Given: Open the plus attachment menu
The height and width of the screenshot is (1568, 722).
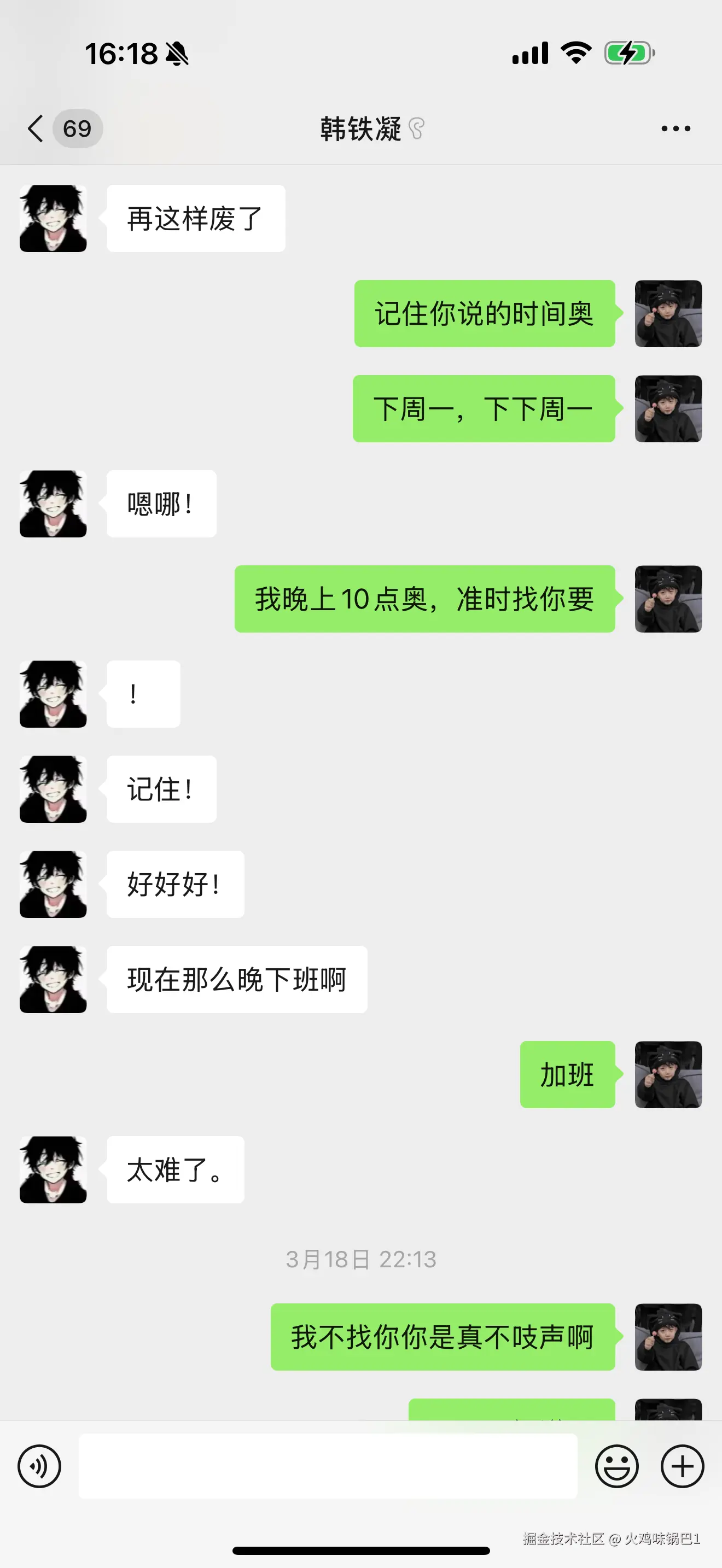Looking at the screenshot, I should (683, 1466).
